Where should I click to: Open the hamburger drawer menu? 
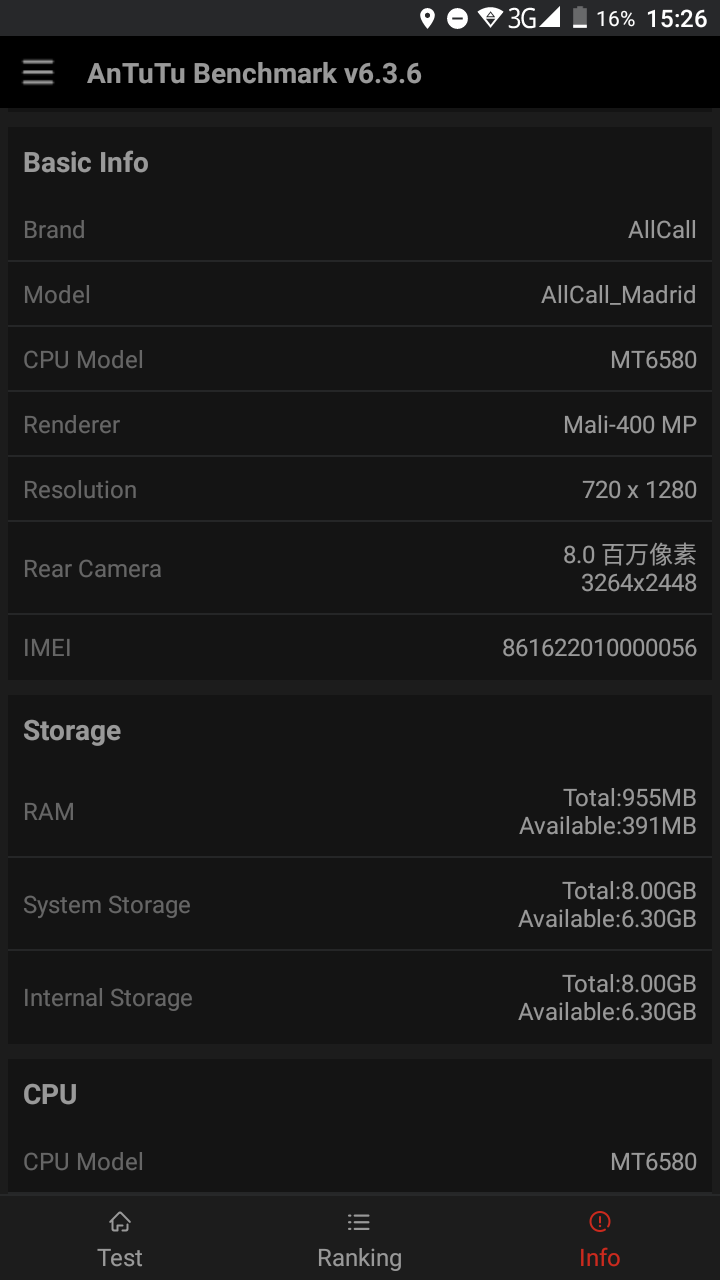tap(38, 73)
